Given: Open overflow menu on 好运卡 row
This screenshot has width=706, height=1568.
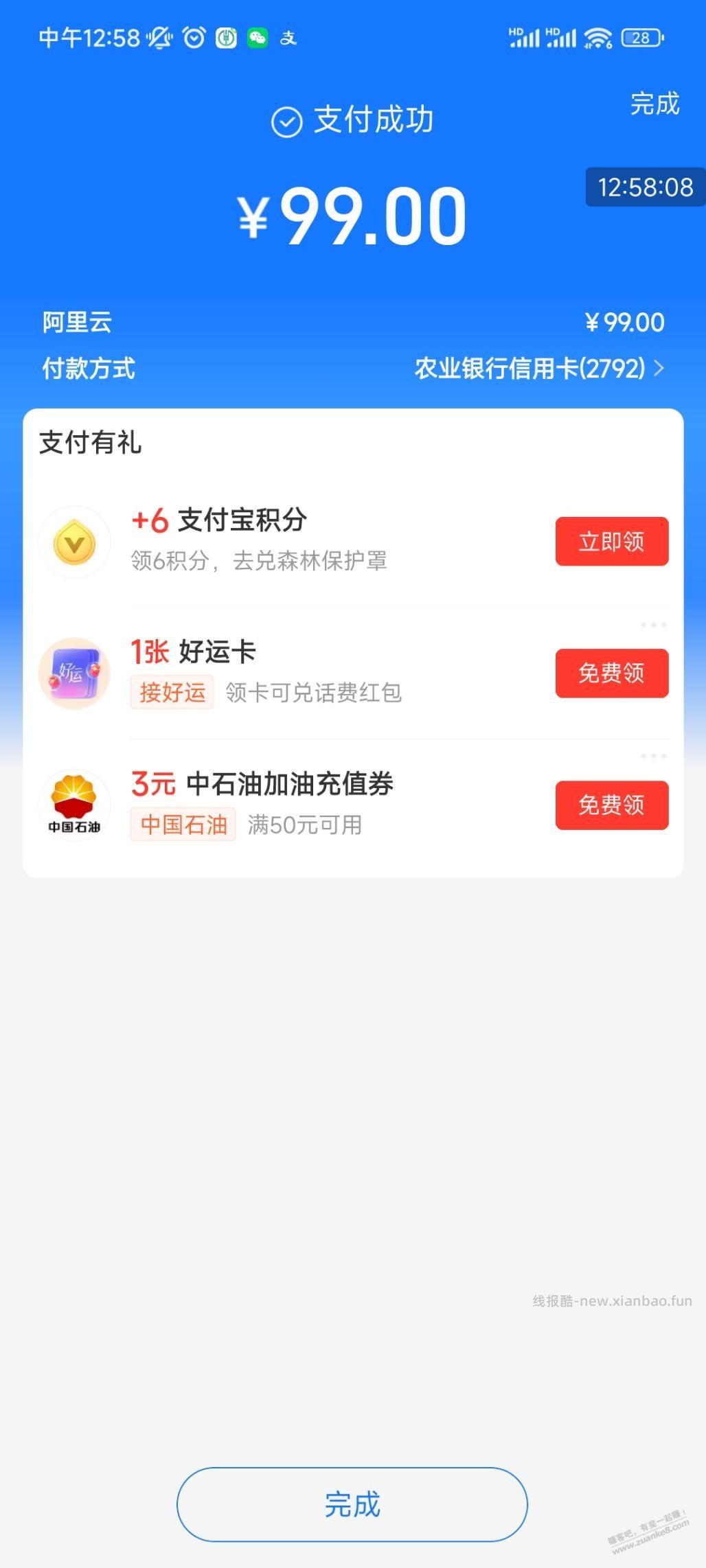Looking at the screenshot, I should 652,623.
